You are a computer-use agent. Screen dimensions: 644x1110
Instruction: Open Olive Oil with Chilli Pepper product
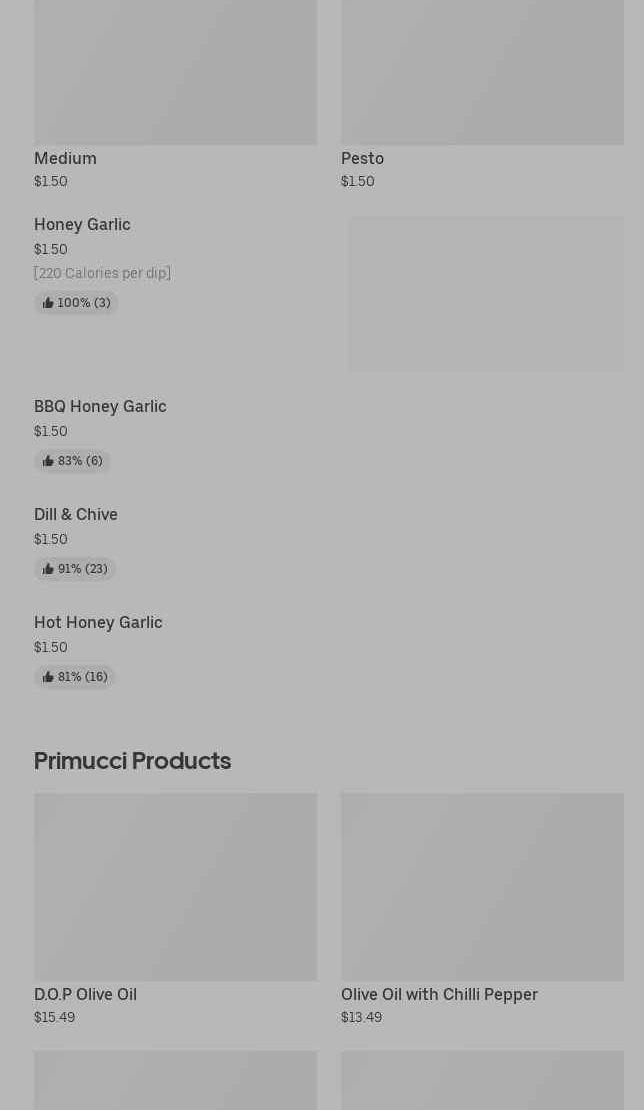[x=483, y=910]
